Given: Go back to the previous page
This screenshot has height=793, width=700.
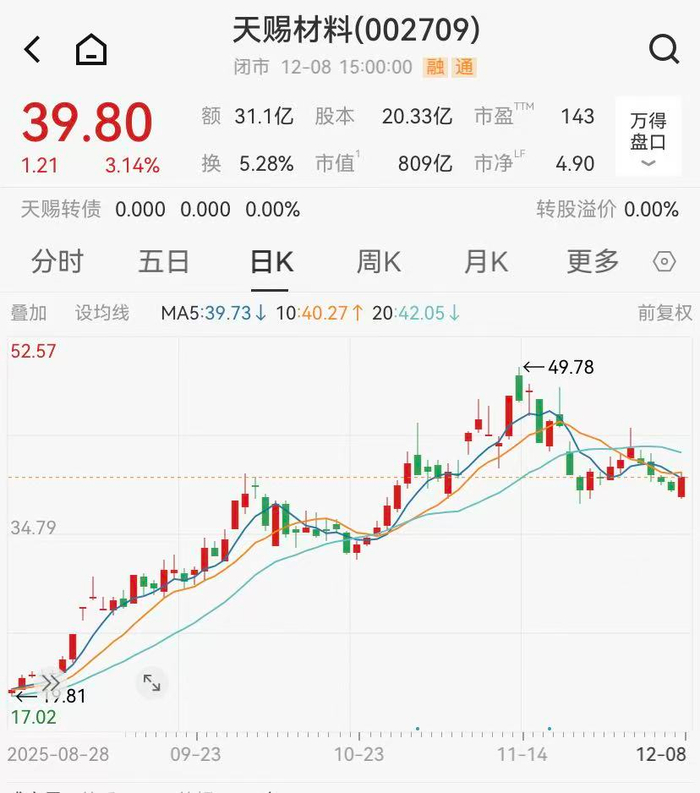Looking at the screenshot, I should 33,49.
